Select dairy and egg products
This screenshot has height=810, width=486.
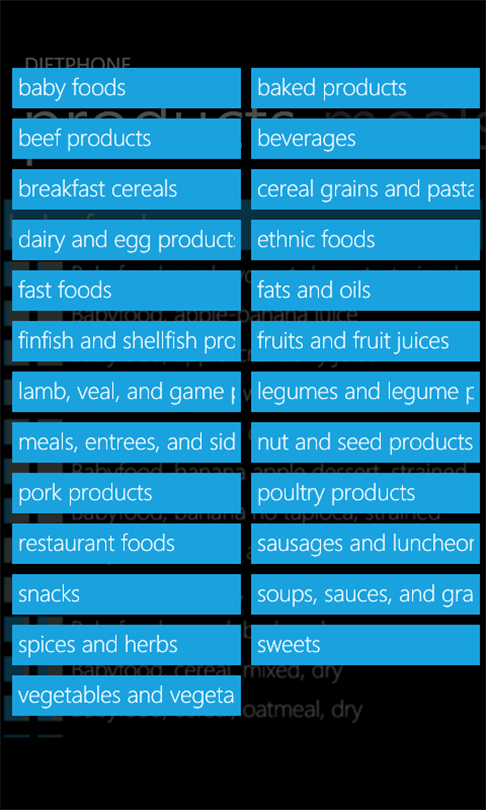pos(127,240)
